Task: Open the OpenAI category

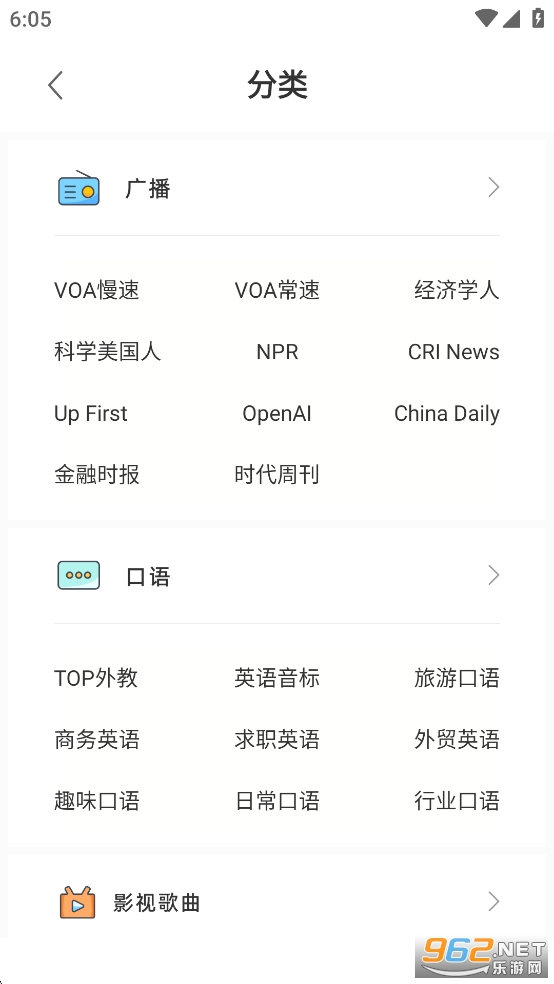Action: (277, 414)
